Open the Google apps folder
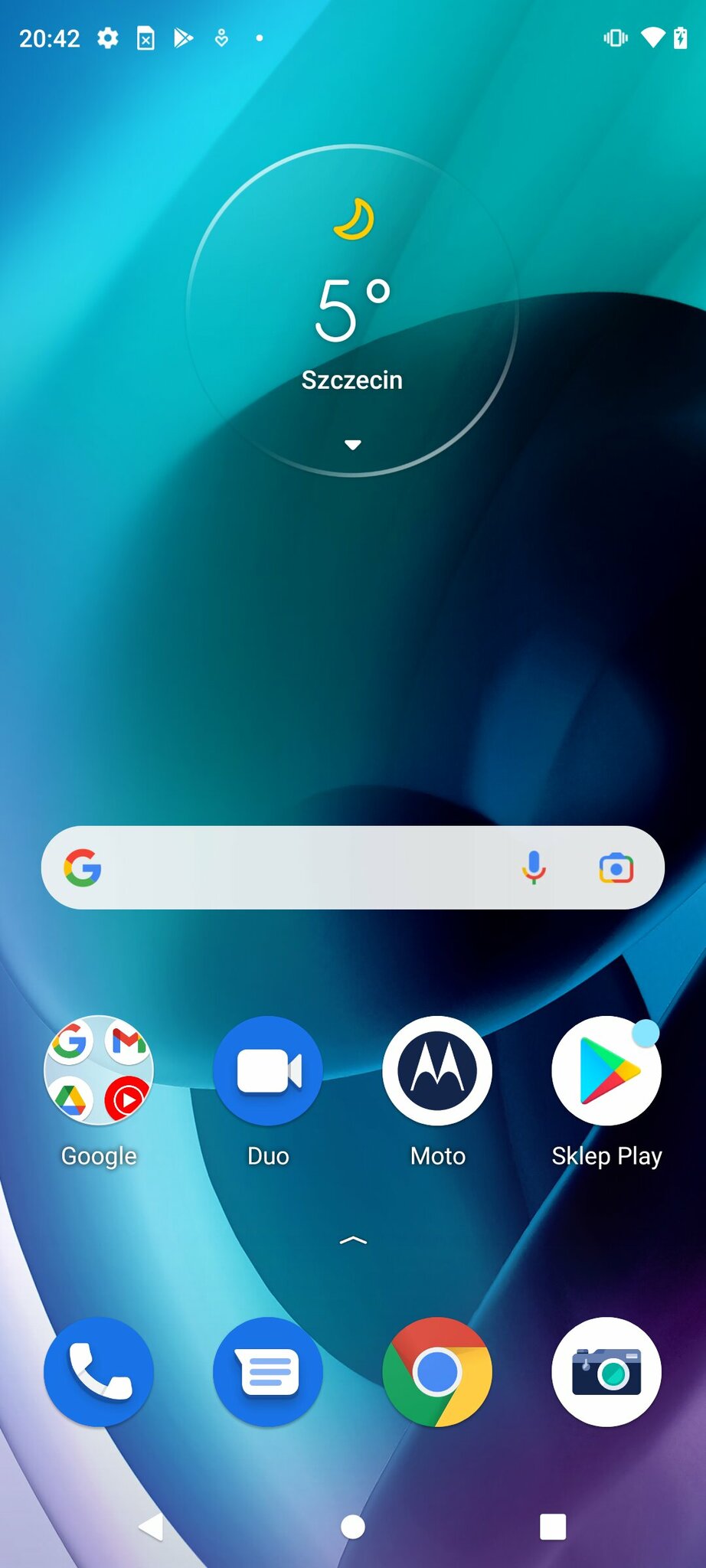The image size is (706, 1568). click(99, 1070)
